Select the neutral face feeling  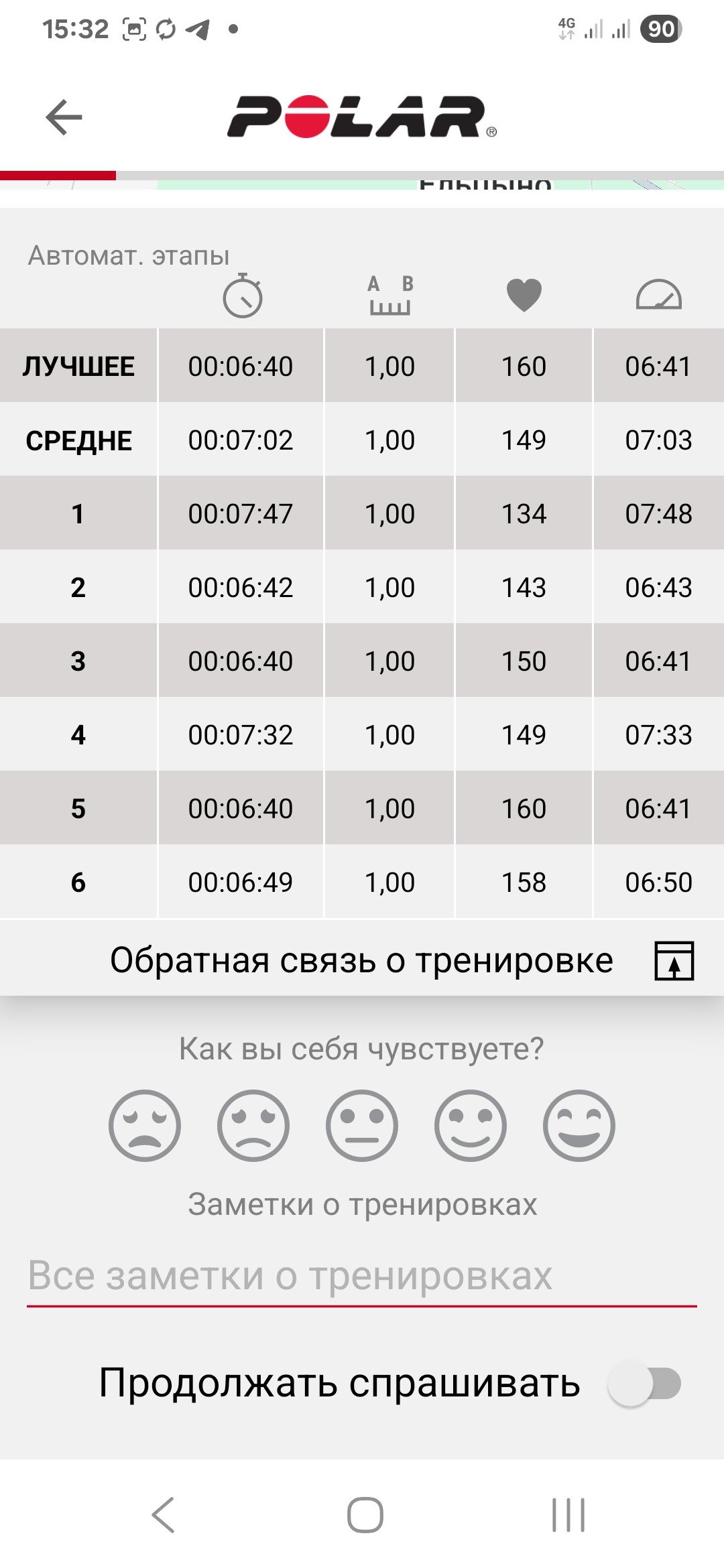[x=362, y=1126]
